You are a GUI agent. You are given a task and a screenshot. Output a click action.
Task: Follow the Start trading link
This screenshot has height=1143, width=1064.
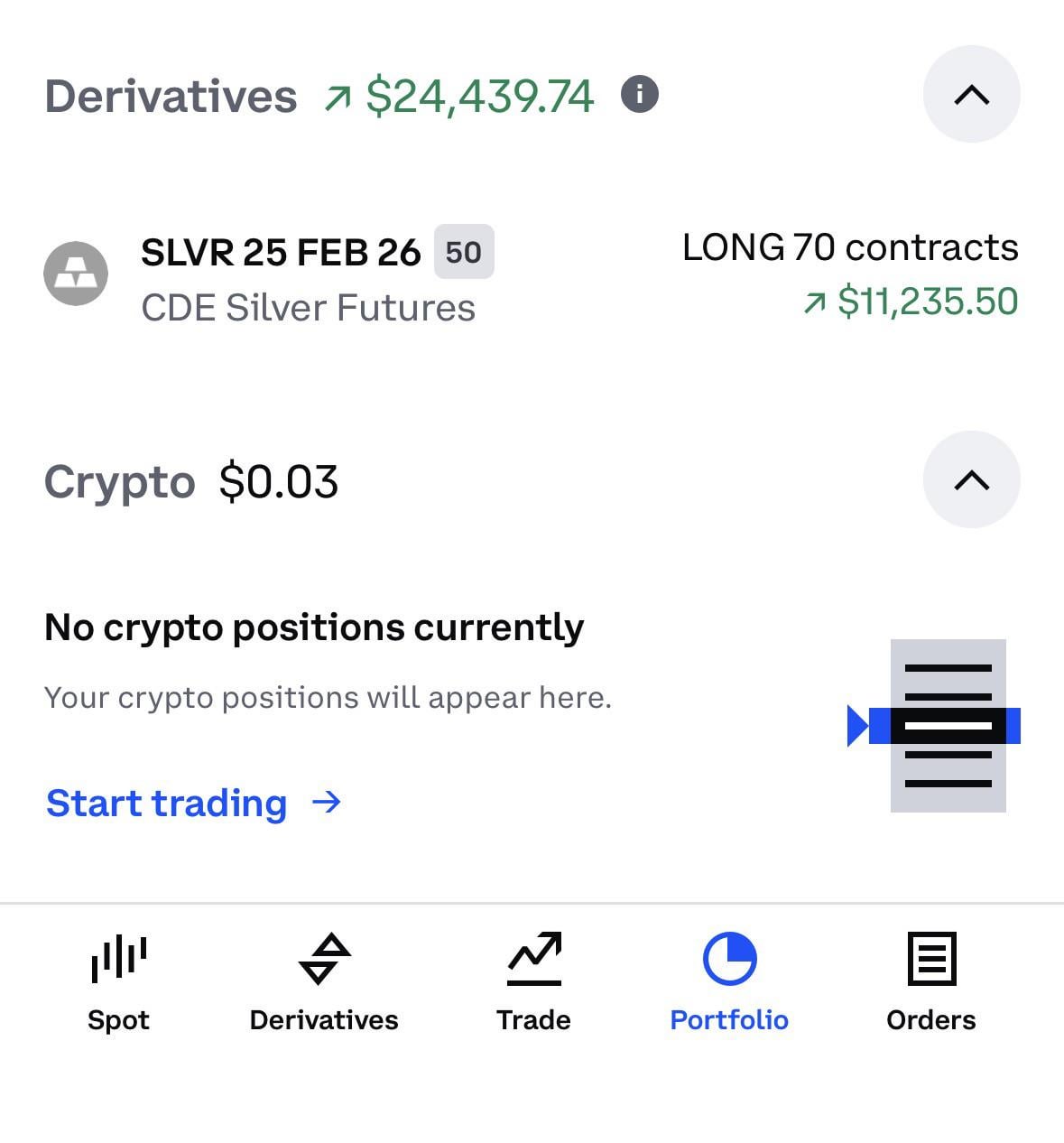193,803
